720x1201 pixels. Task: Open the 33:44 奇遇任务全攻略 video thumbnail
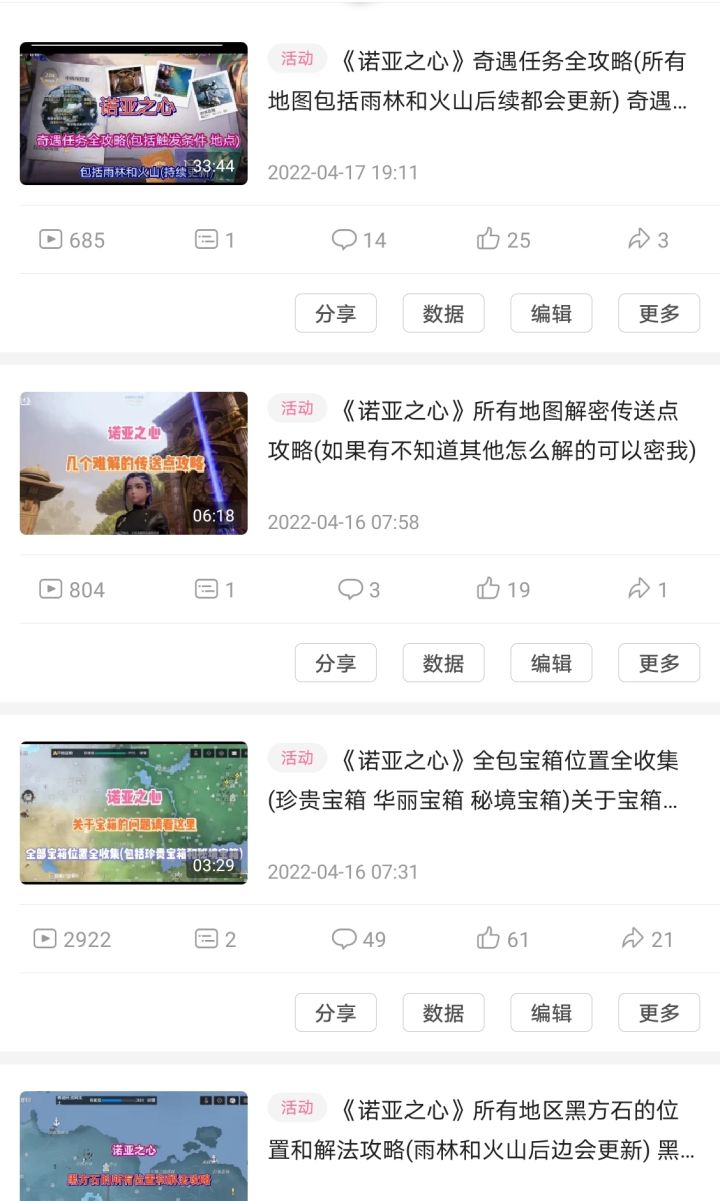pyautogui.click(x=134, y=113)
